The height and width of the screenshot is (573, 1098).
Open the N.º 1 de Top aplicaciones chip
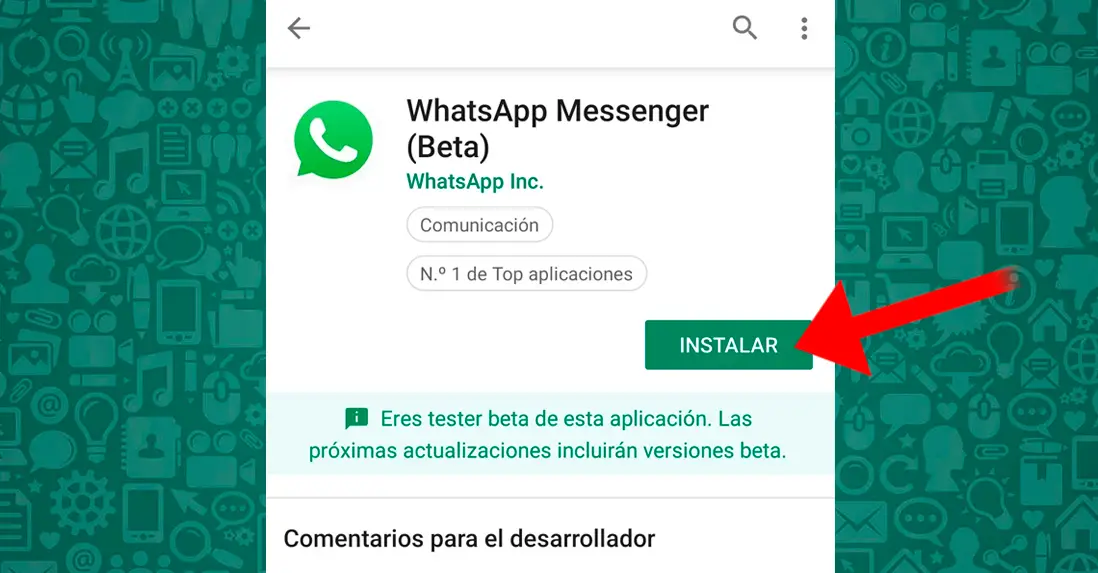[526, 274]
